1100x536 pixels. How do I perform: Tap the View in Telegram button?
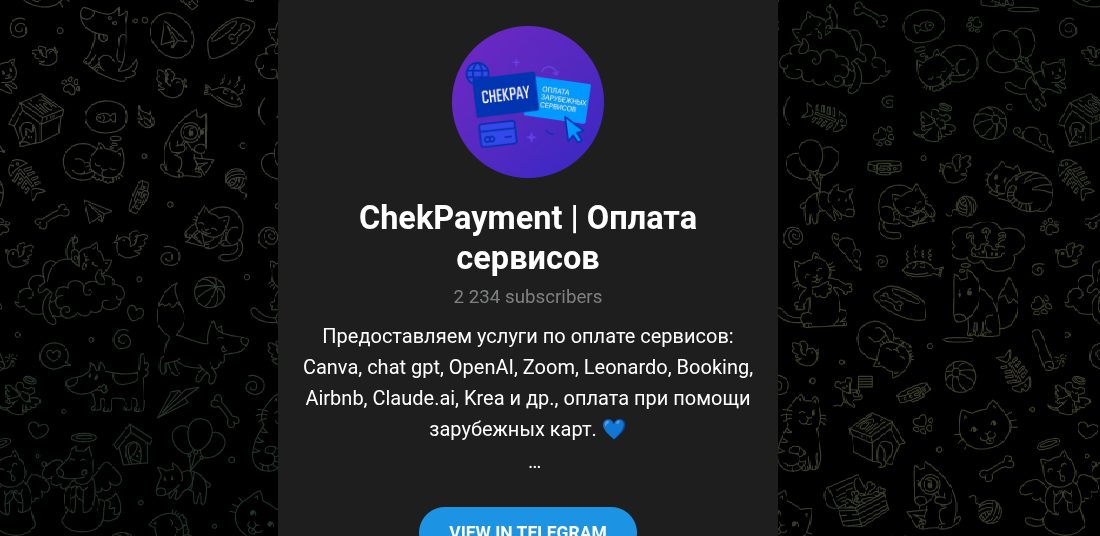click(x=528, y=524)
